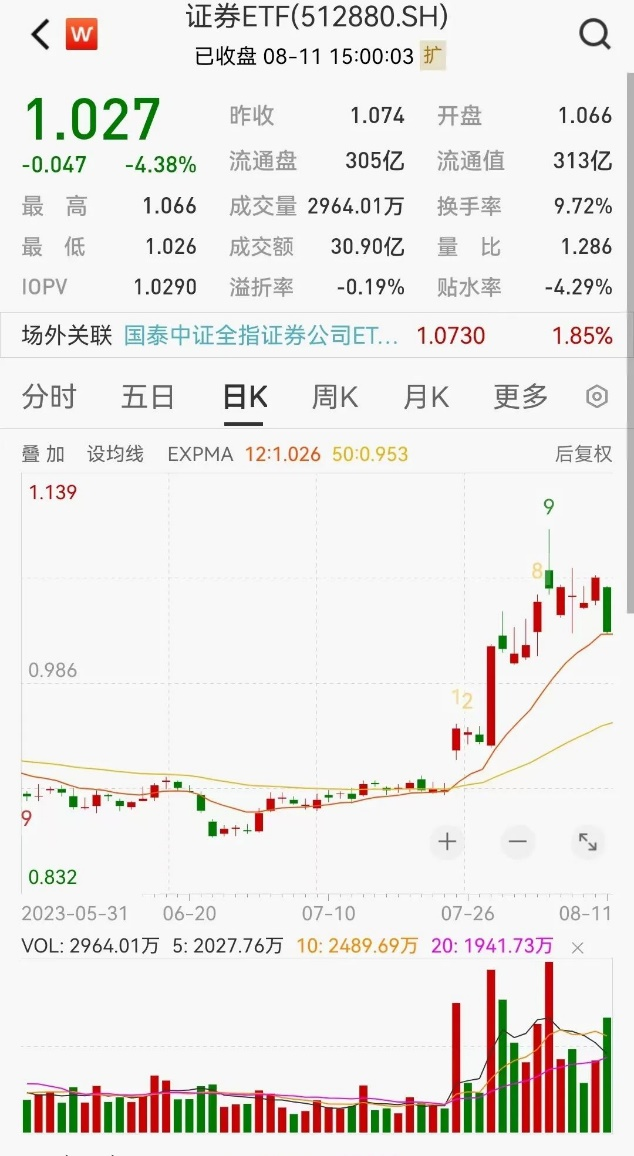Go back using the top-left arrow
Screen dimensions: 634x1156
(x=41, y=35)
